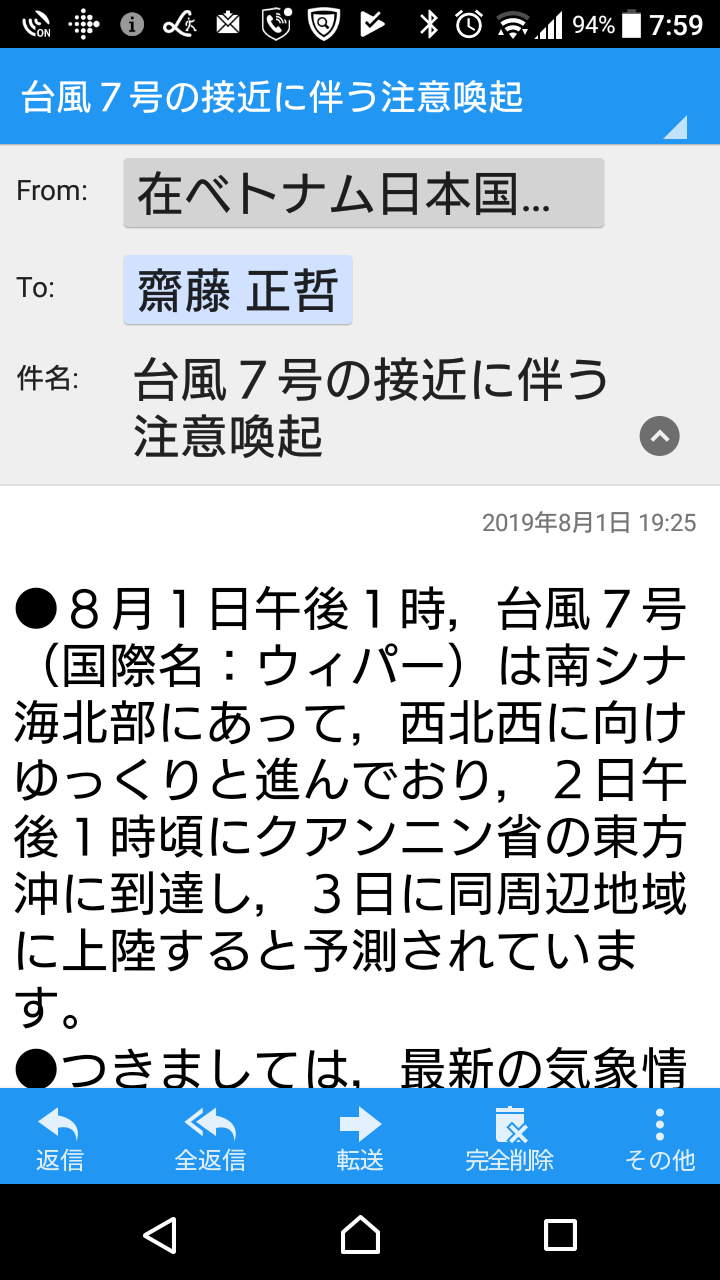Return to the home screen

click(360, 1235)
